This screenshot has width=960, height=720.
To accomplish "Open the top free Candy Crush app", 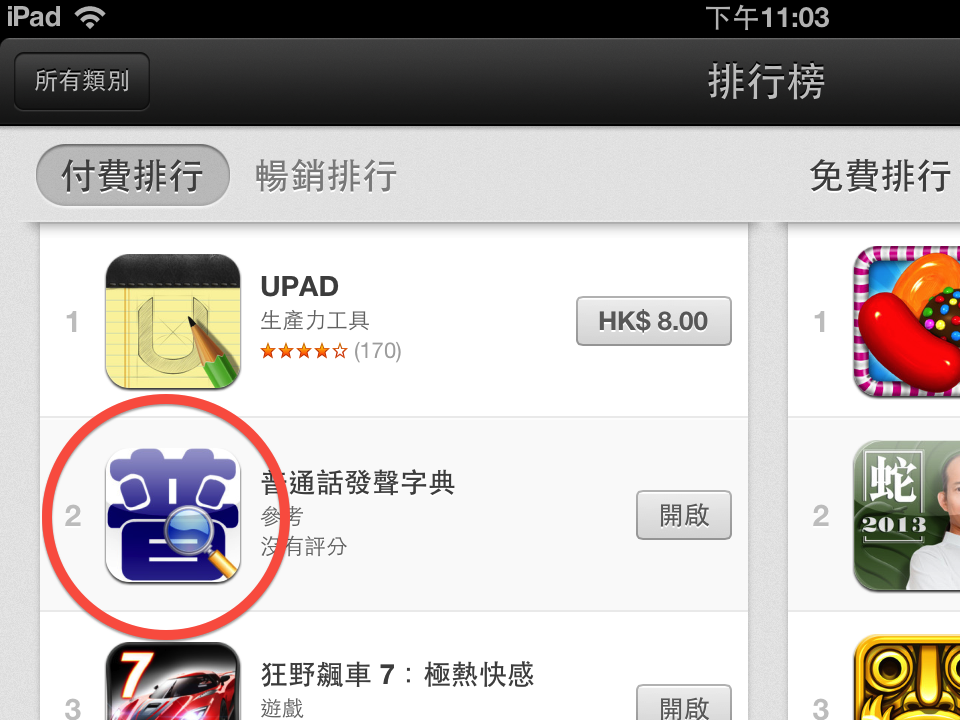I will 907,321.
